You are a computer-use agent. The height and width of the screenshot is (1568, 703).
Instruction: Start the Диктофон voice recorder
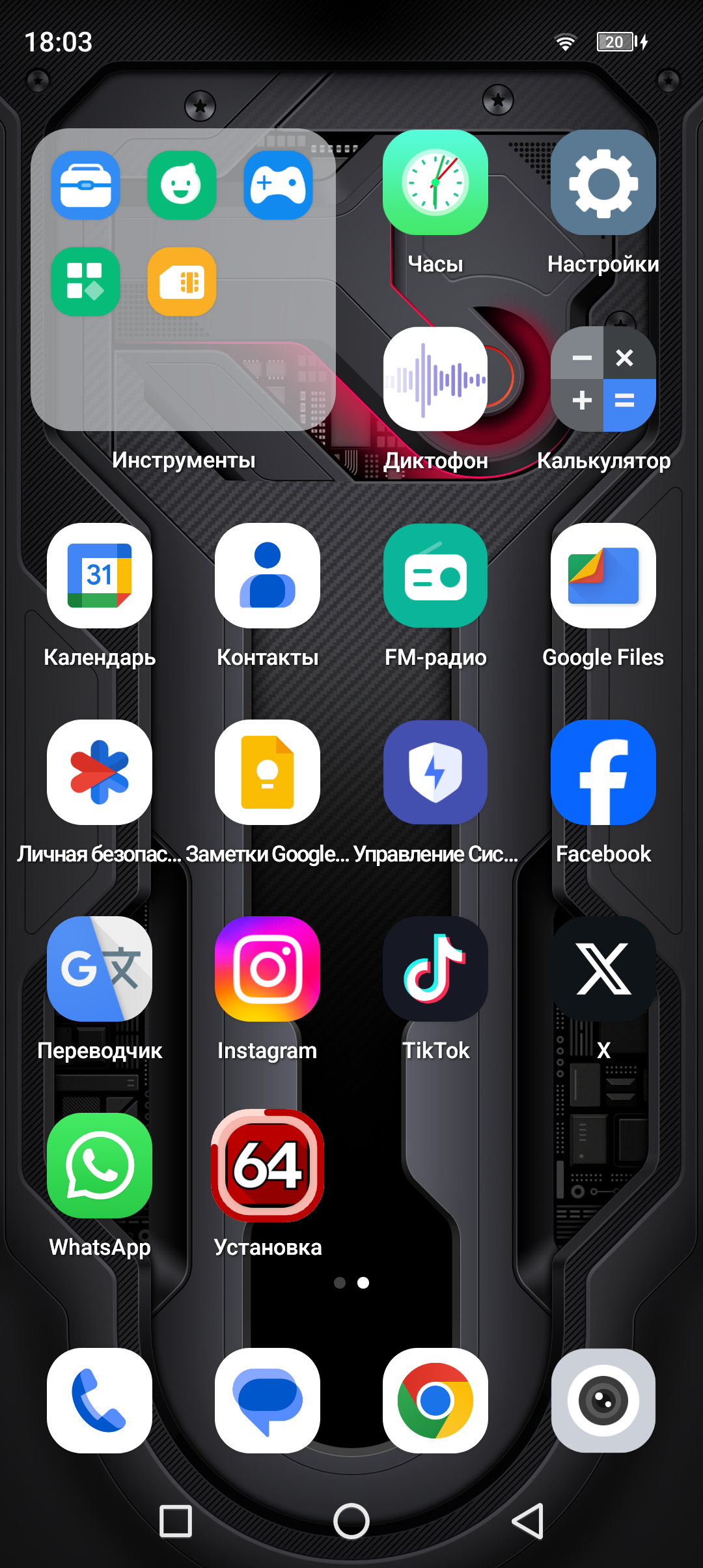435,380
